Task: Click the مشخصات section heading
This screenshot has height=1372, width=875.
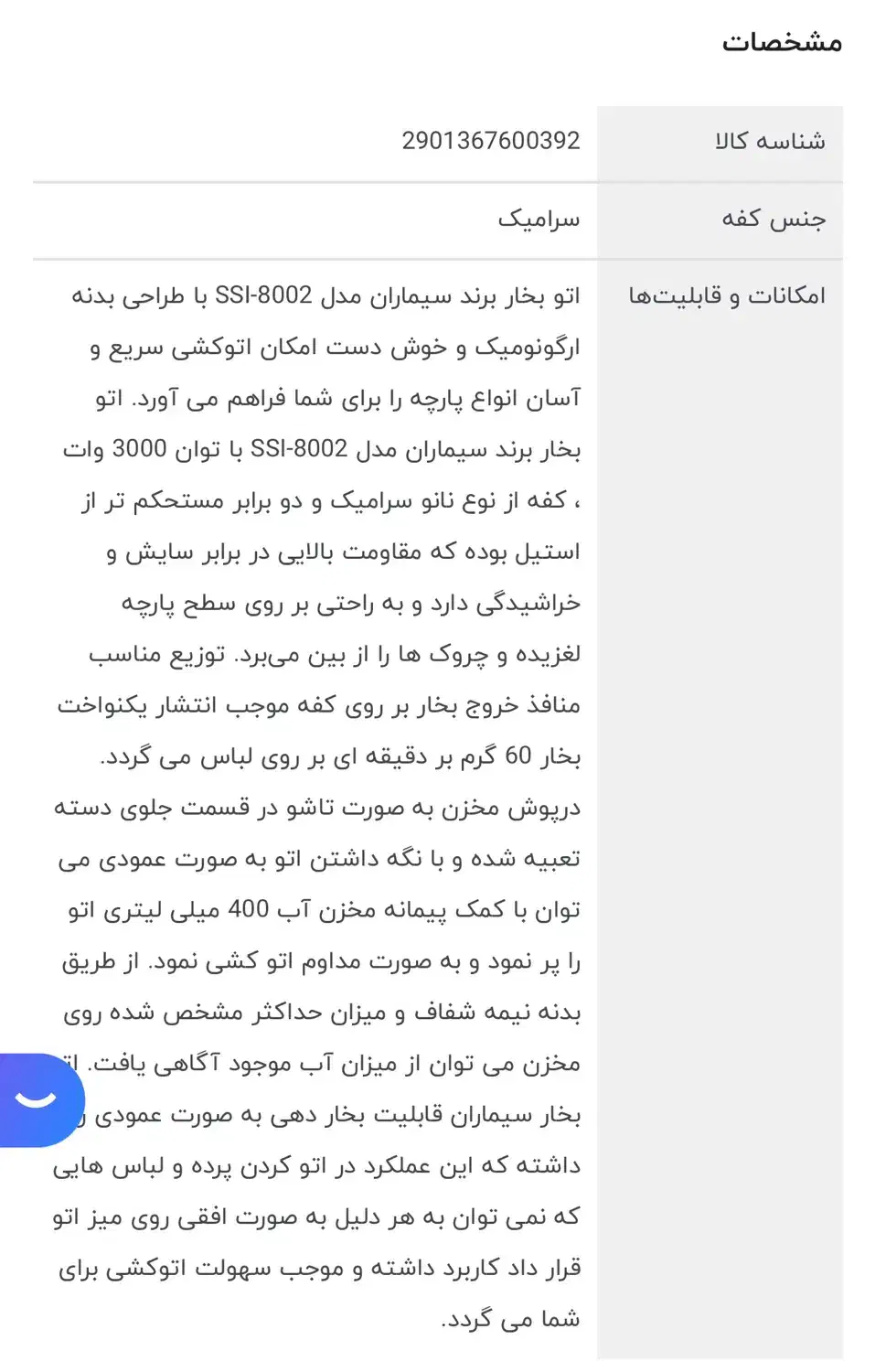Action: (x=782, y=43)
